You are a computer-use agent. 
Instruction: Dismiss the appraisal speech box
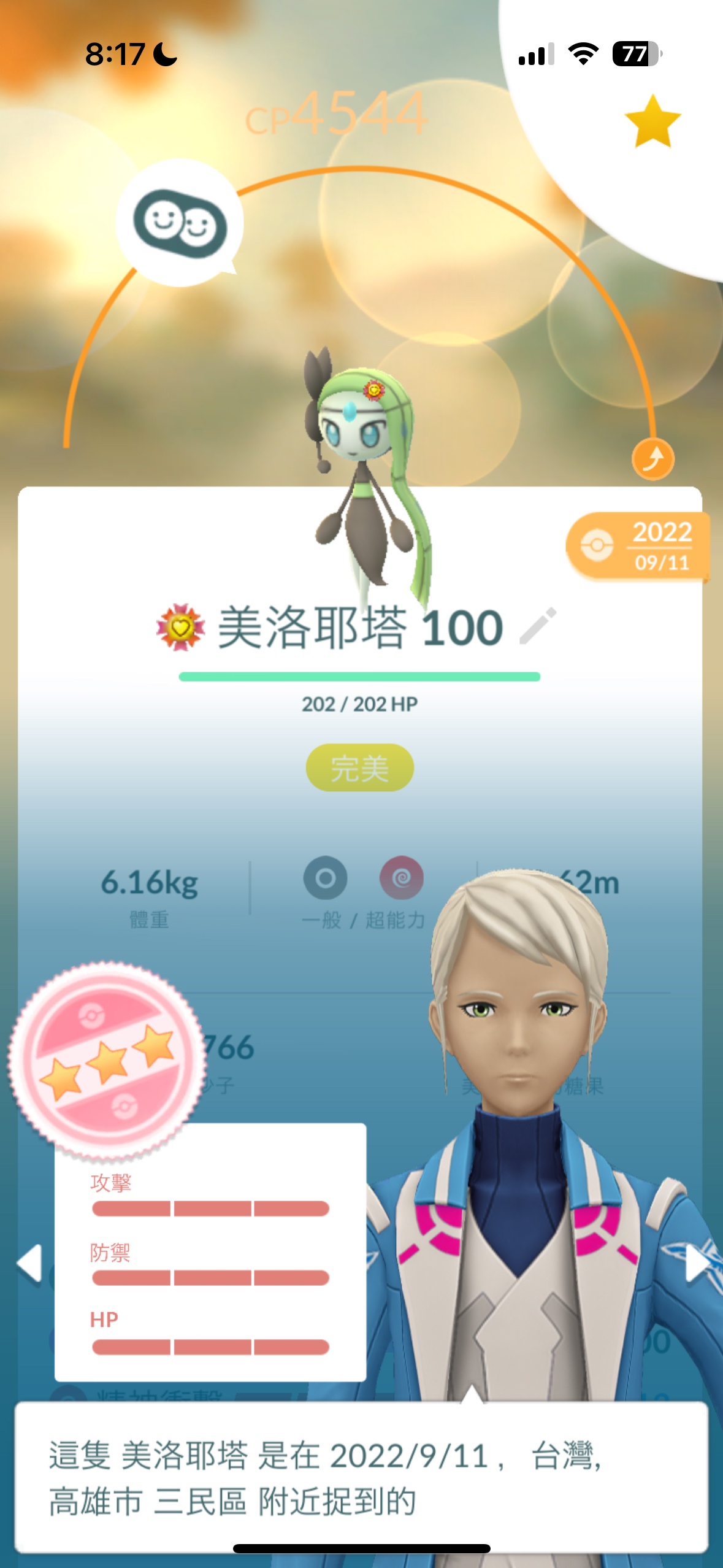361,1477
